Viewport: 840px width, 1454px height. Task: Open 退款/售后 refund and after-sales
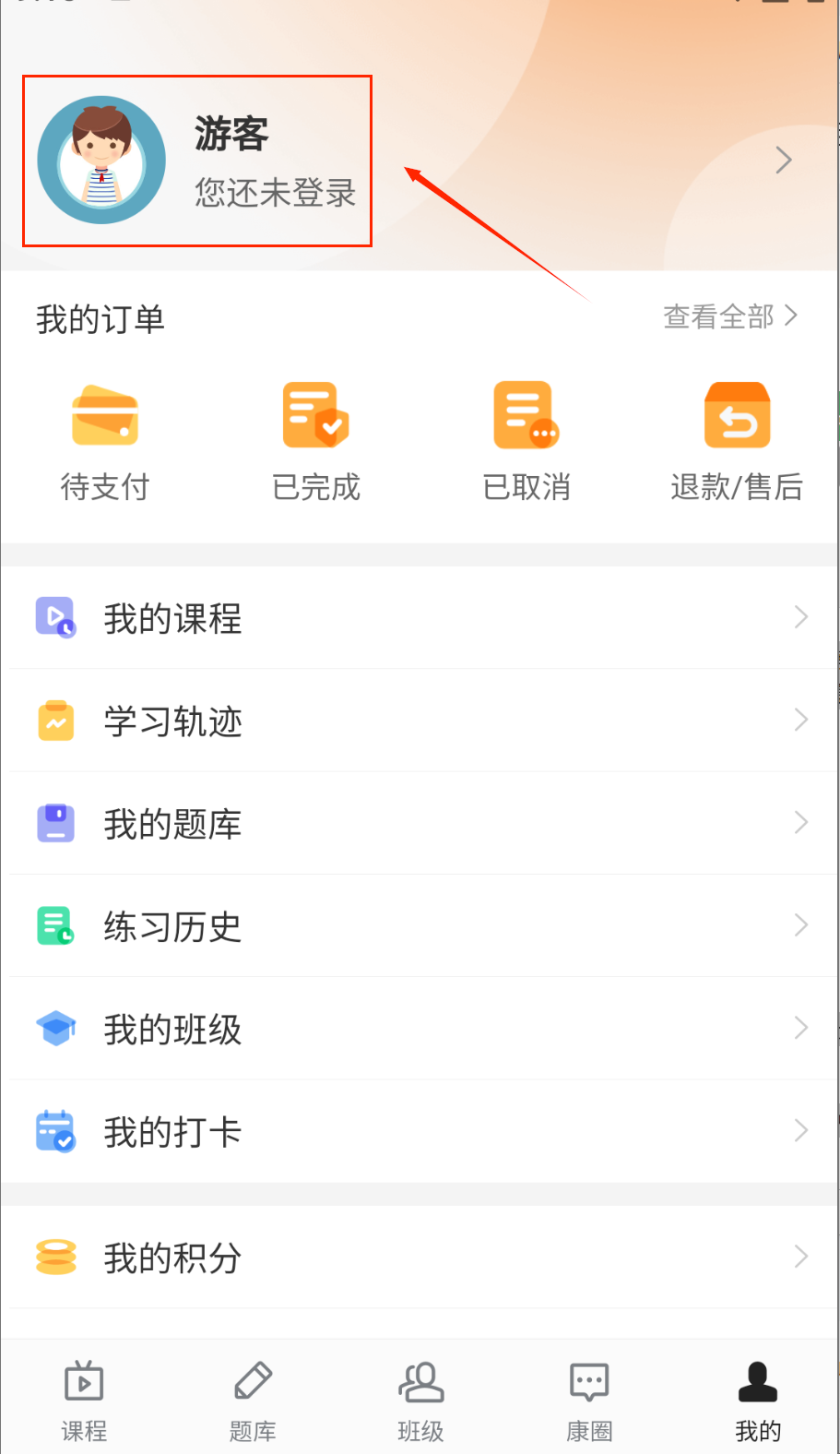click(737, 441)
